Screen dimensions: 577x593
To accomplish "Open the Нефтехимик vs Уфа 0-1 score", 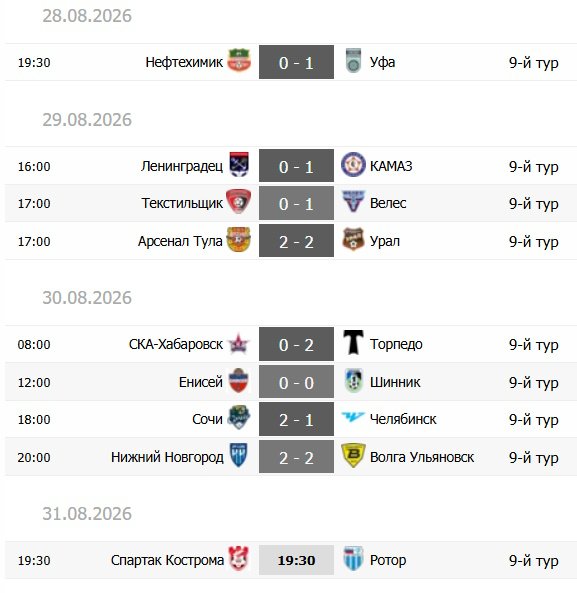I will point(296,62).
